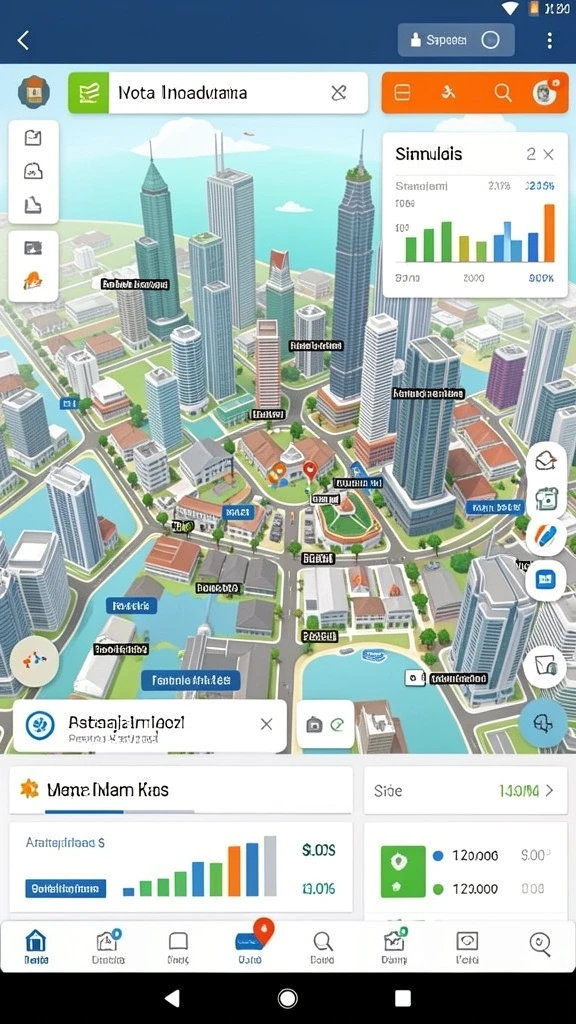Open search from the orange toolbar magnifier

(x=503, y=93)
